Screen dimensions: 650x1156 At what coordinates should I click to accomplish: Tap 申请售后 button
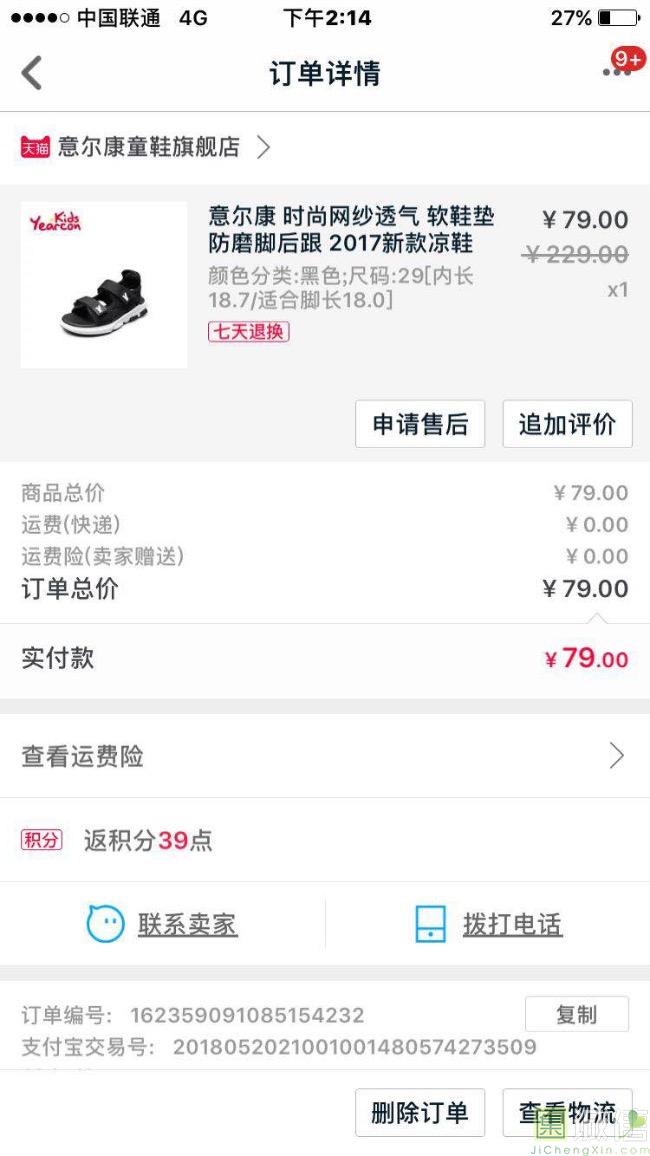(420, 424)
